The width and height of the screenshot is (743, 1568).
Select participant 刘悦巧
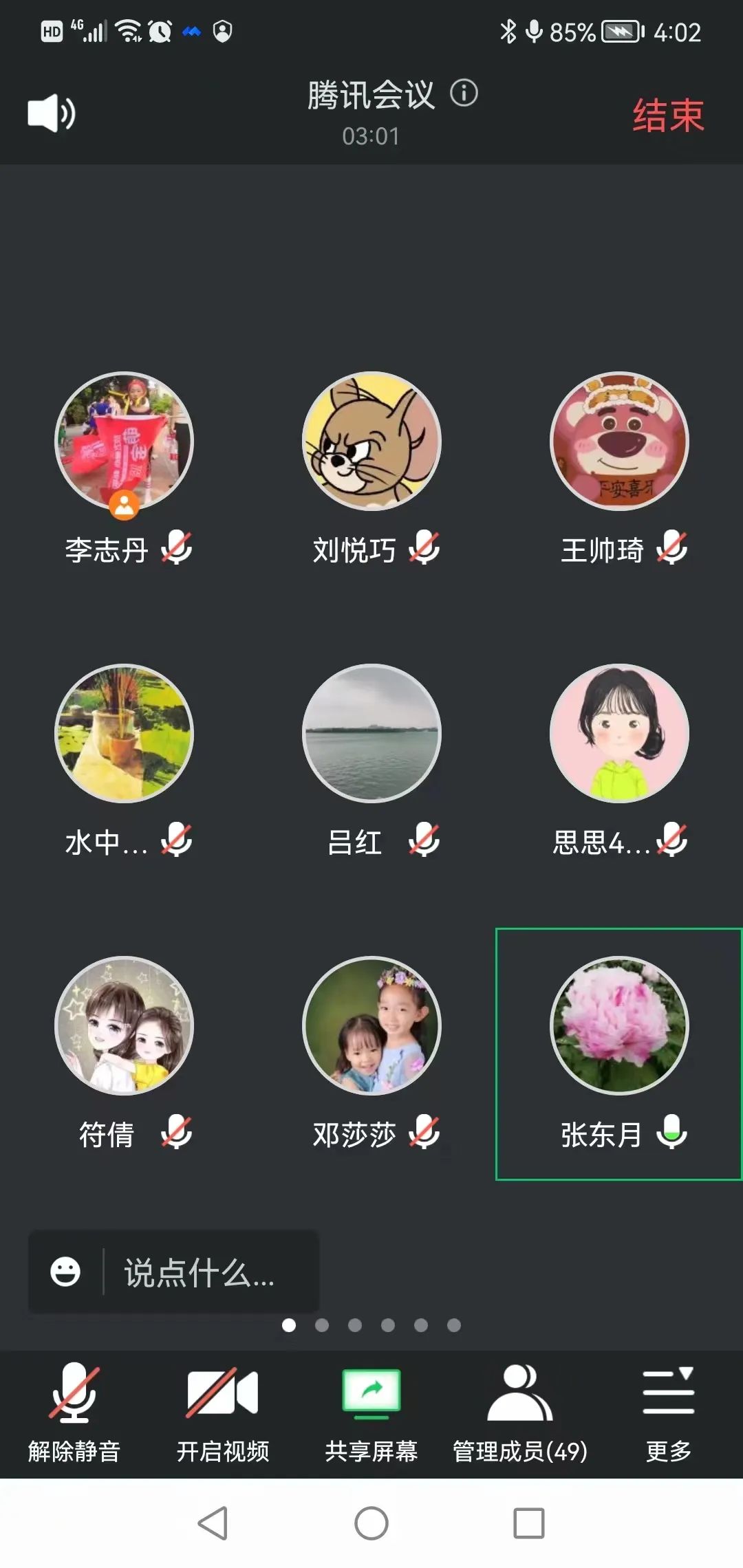pyautogui.click(x=371, y=442)
